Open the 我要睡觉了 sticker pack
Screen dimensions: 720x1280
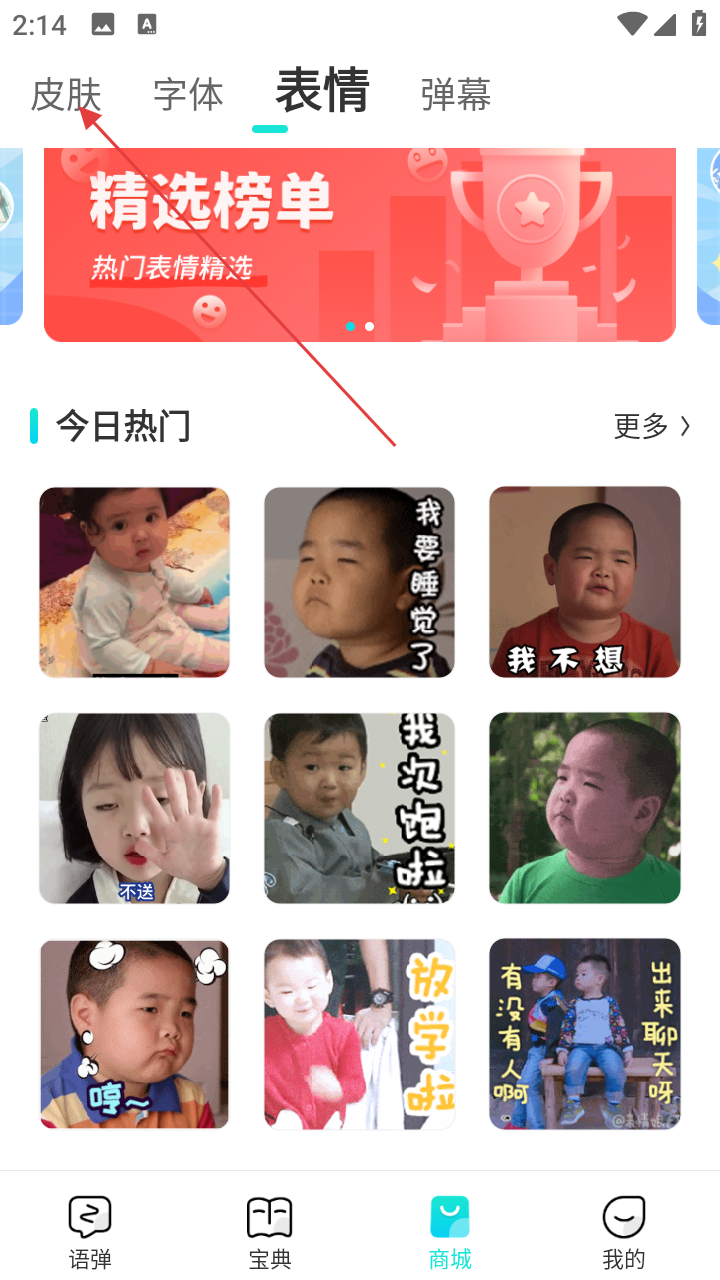[359, 582]
